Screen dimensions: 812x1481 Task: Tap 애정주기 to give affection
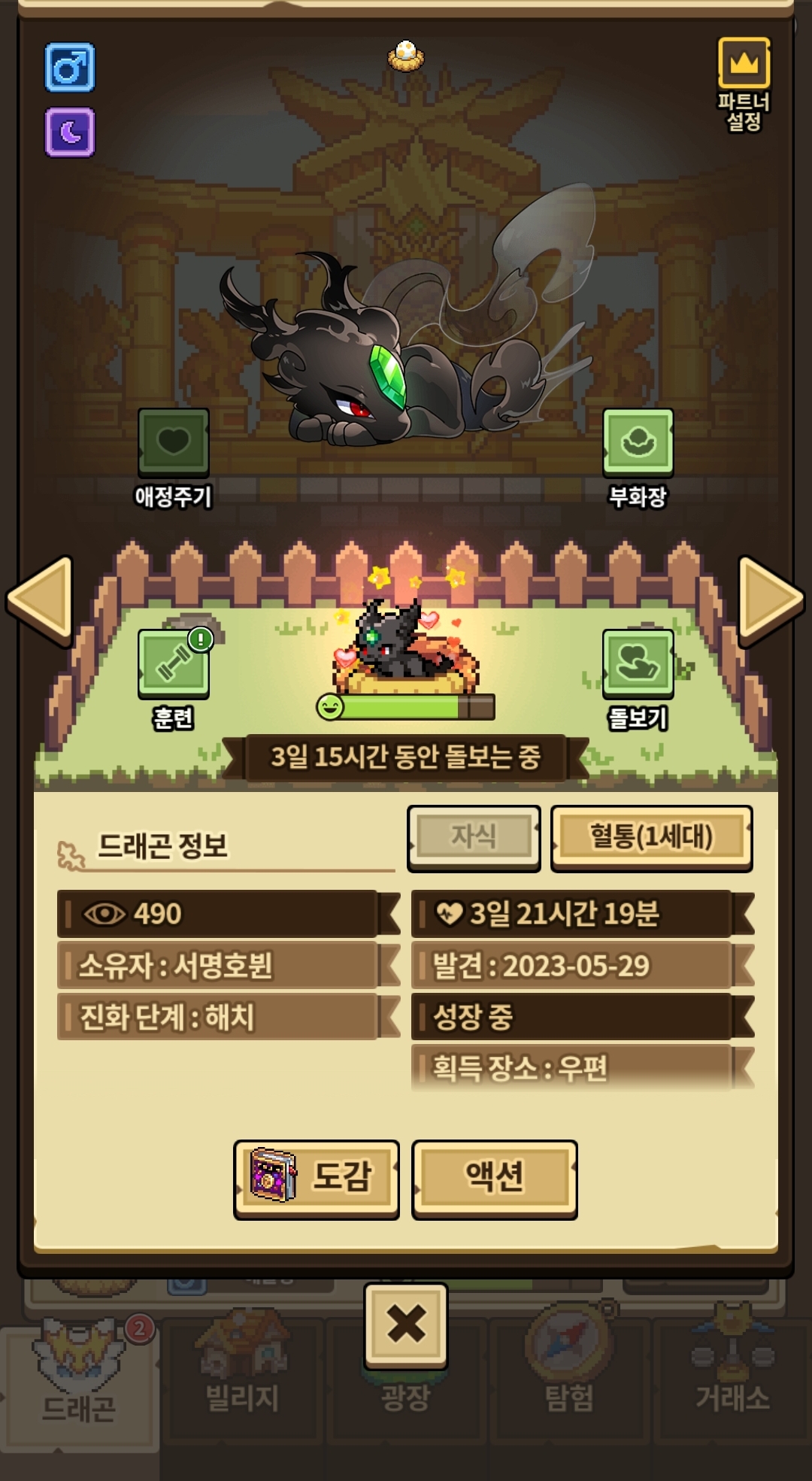point(173,442)
